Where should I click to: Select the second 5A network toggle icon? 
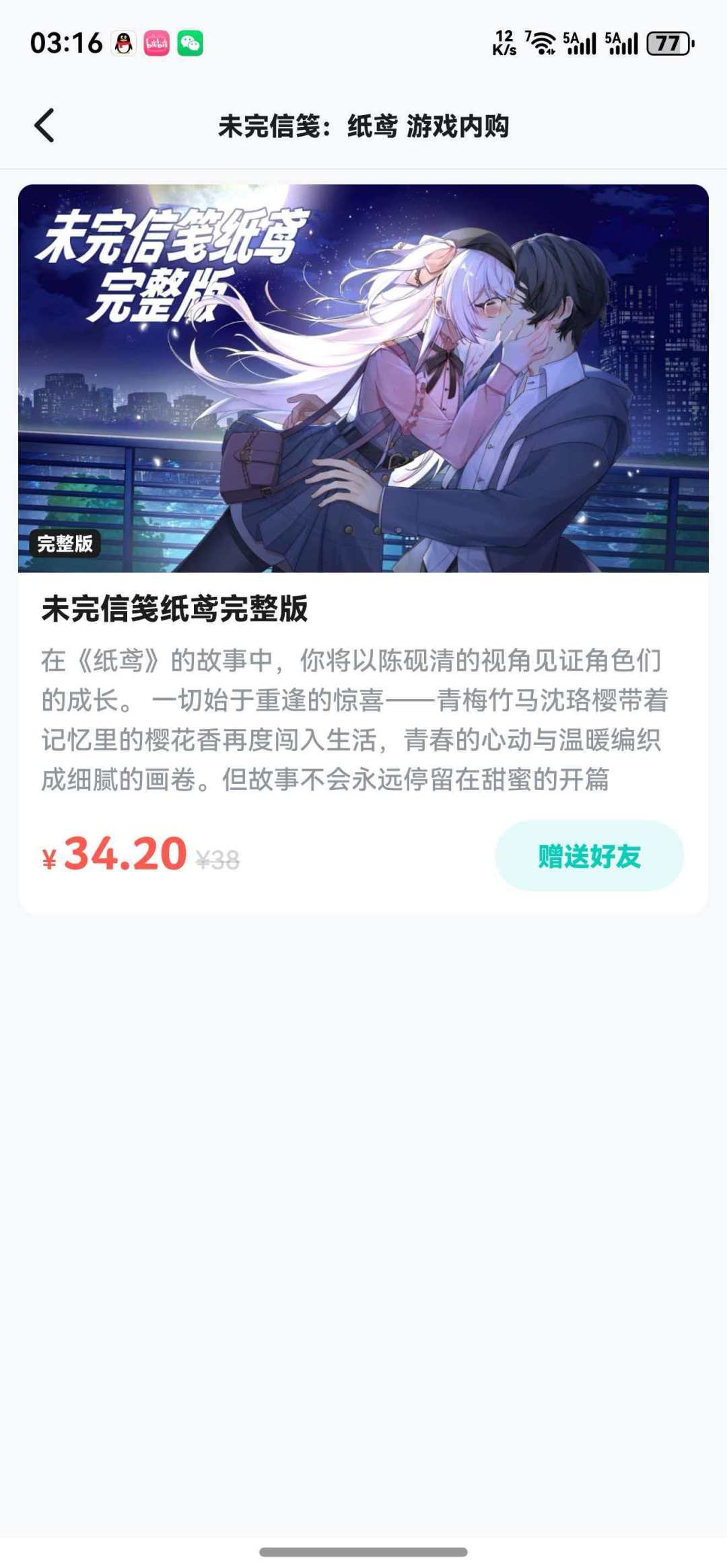623,43
